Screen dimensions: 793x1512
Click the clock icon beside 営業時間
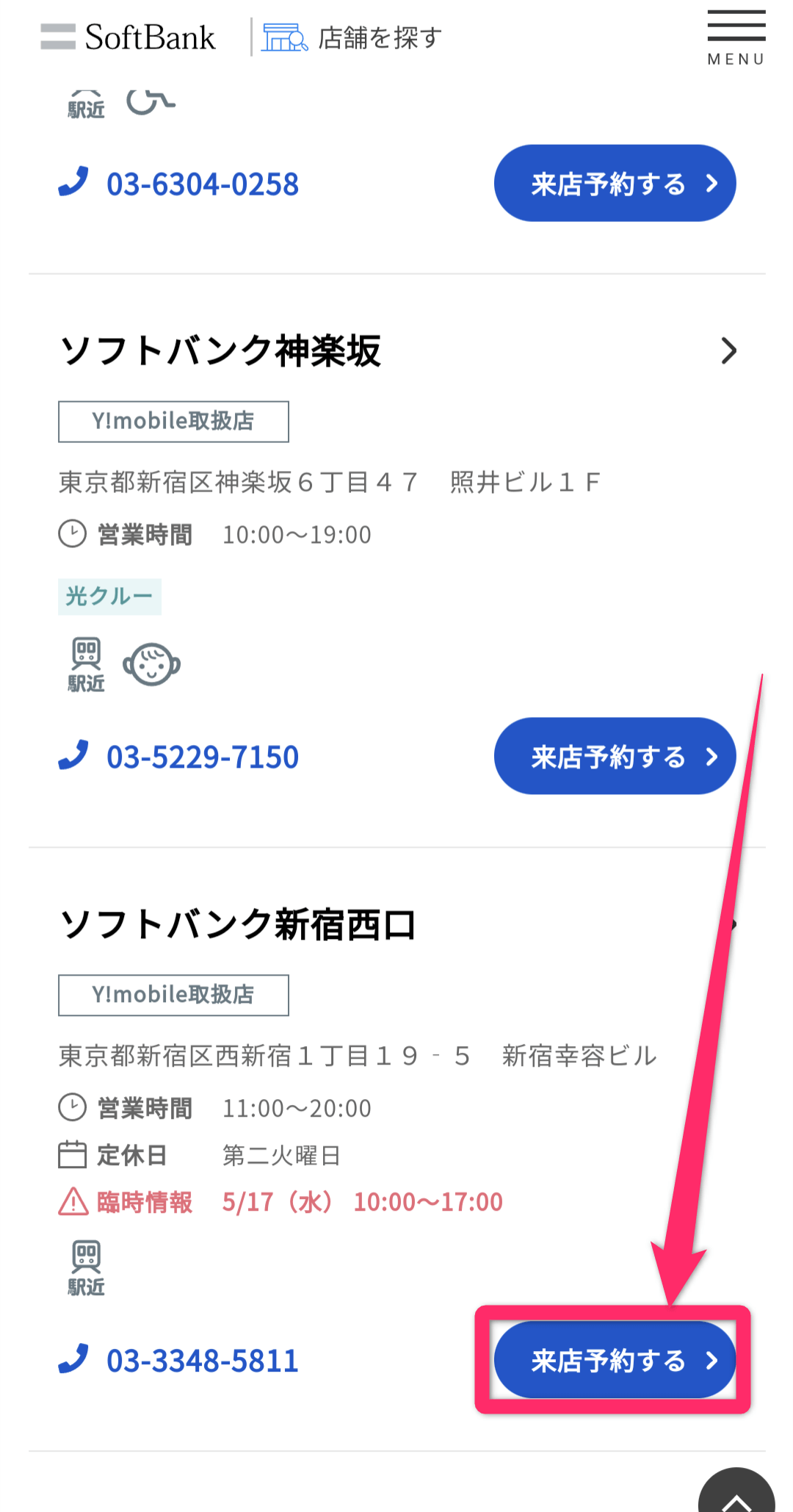tap(73, 534)
